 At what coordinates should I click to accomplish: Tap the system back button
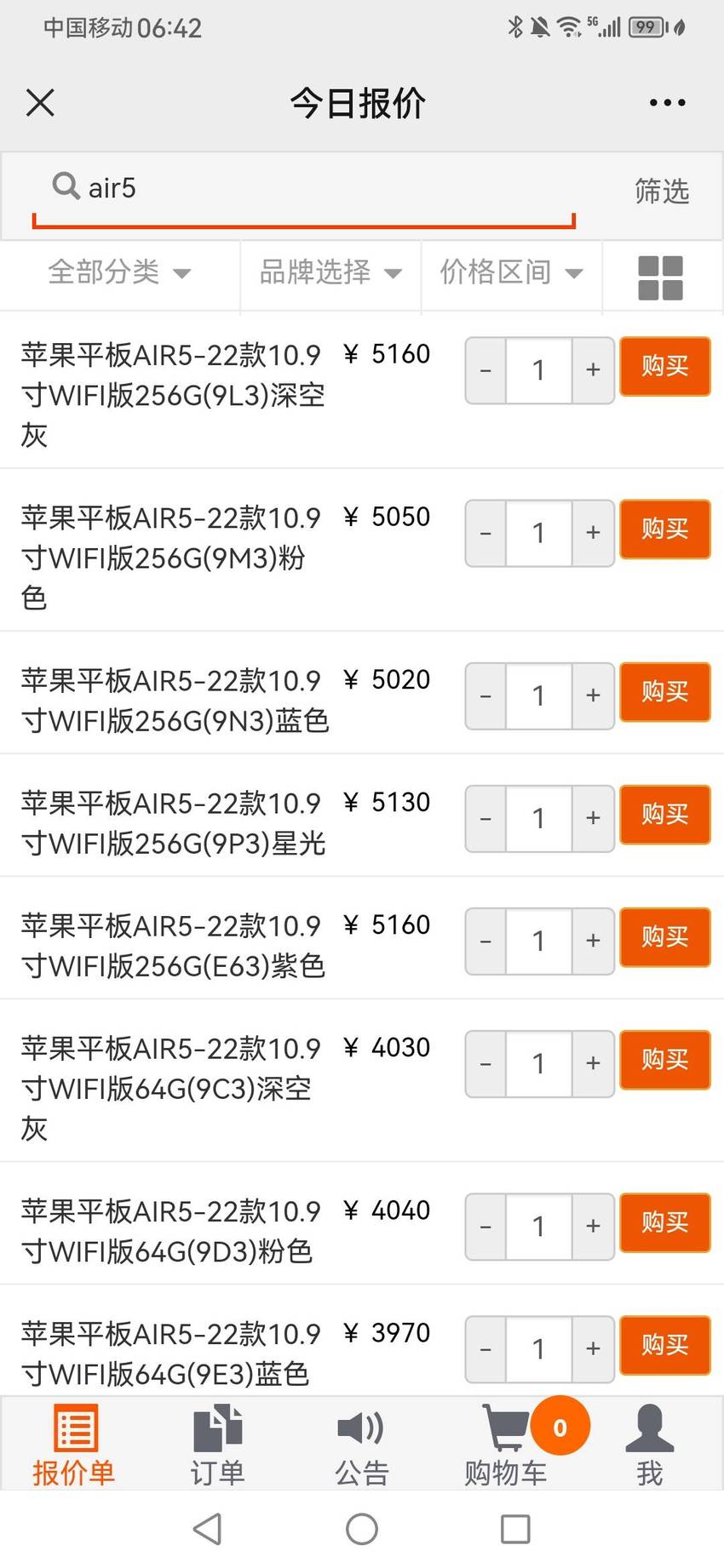pyautogui.click(x=208, y=1529)
